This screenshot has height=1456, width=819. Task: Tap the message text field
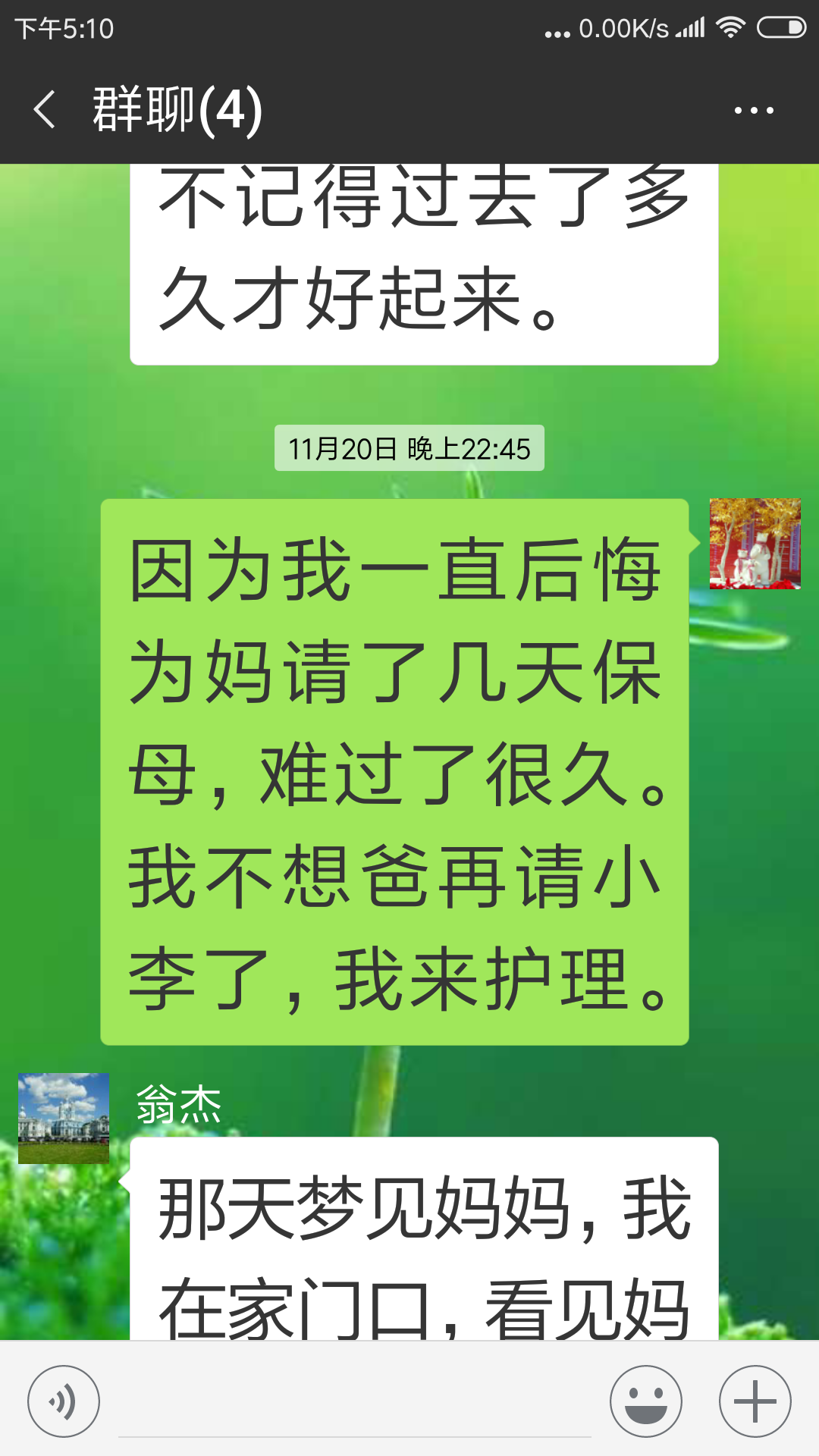[355, 1403]
